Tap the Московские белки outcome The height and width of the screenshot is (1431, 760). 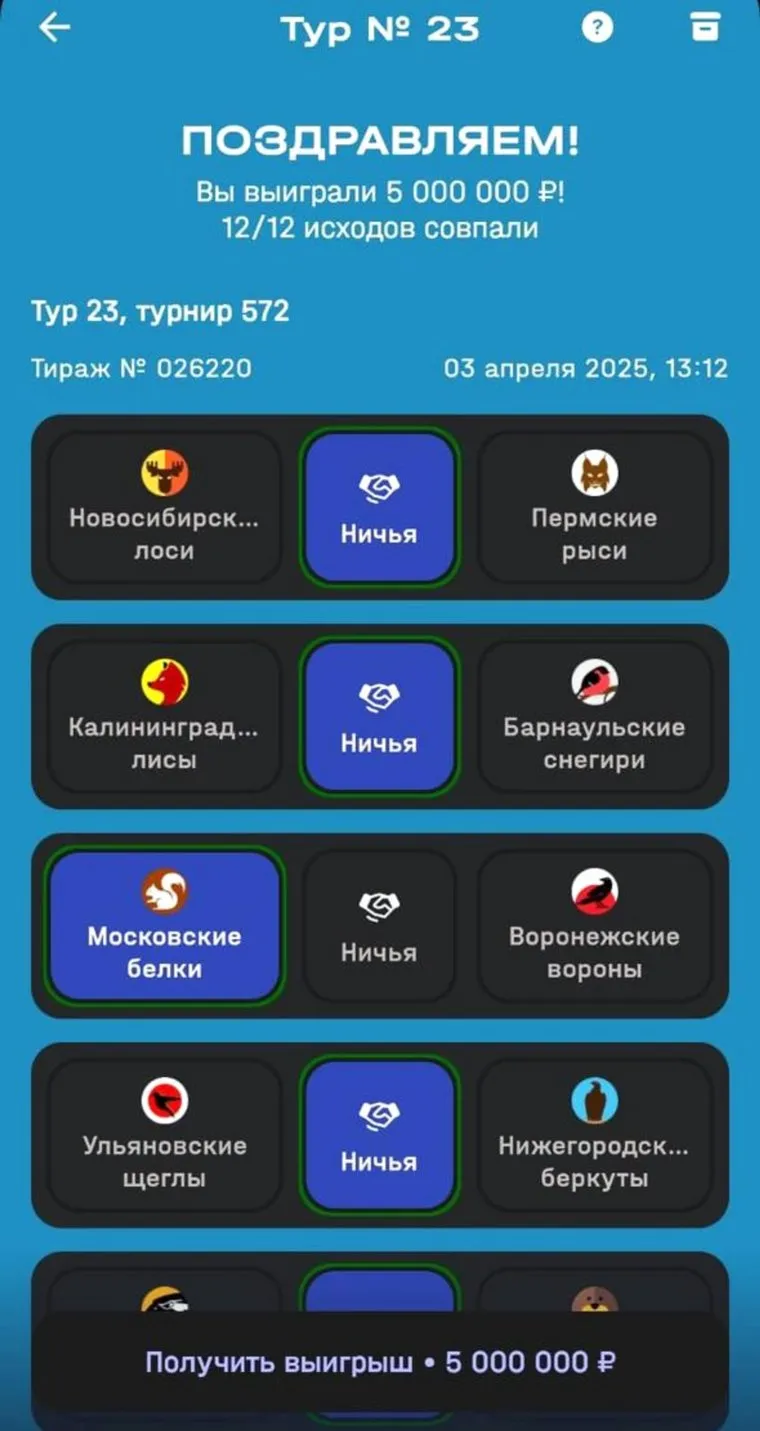pyautogui.click(x=164, y=926)
